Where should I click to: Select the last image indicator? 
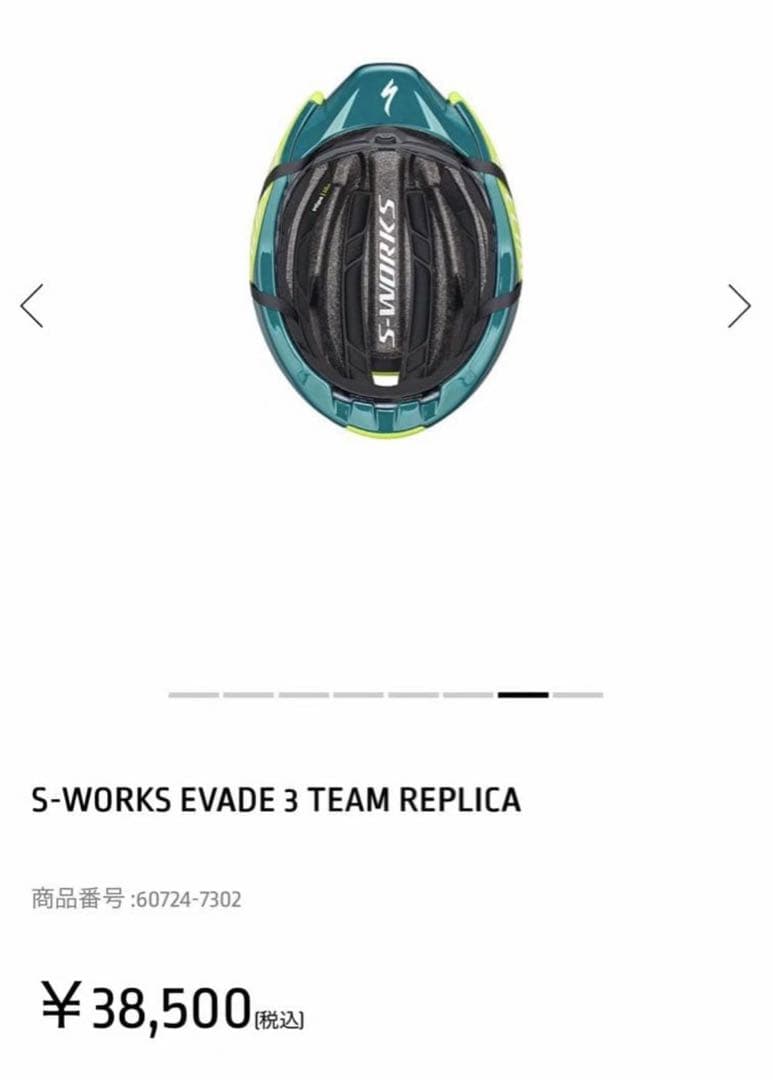coord(578,694)
